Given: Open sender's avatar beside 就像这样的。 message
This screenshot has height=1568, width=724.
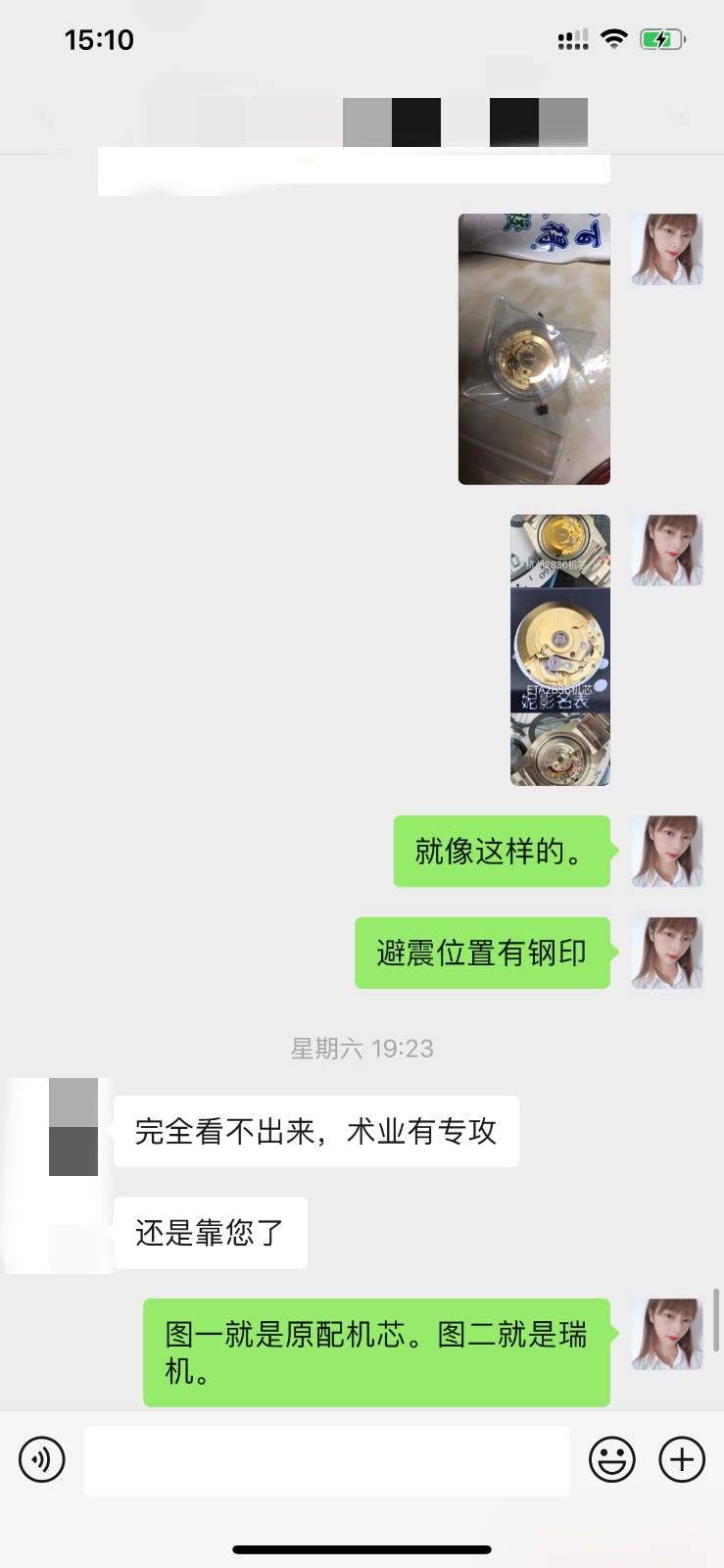Looking at the screenshot, I should tap(666, 851).
